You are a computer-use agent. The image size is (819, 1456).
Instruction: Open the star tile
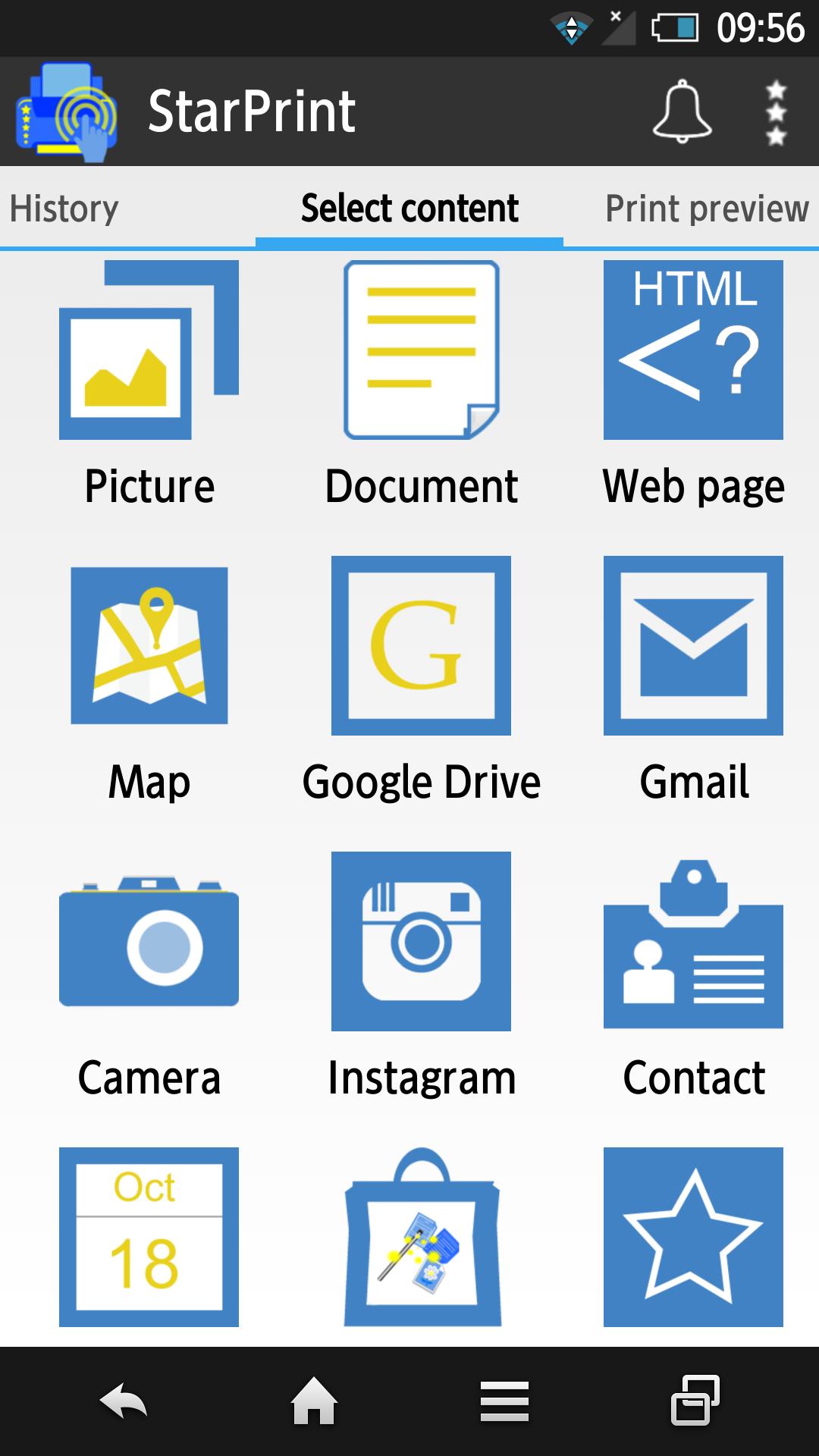click(693, 1238)
